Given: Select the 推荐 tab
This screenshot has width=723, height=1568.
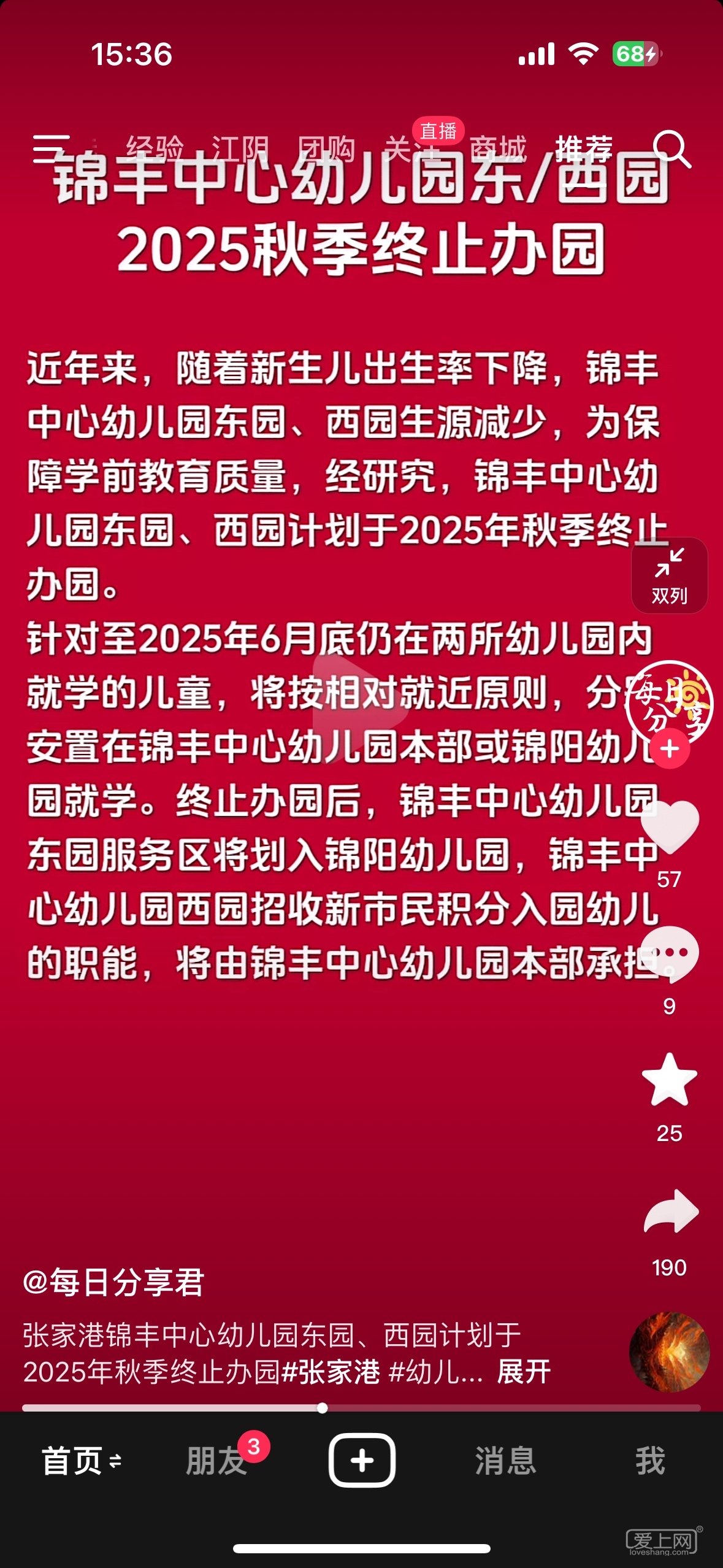Looking at the screenshot, I should click(583, 149).
